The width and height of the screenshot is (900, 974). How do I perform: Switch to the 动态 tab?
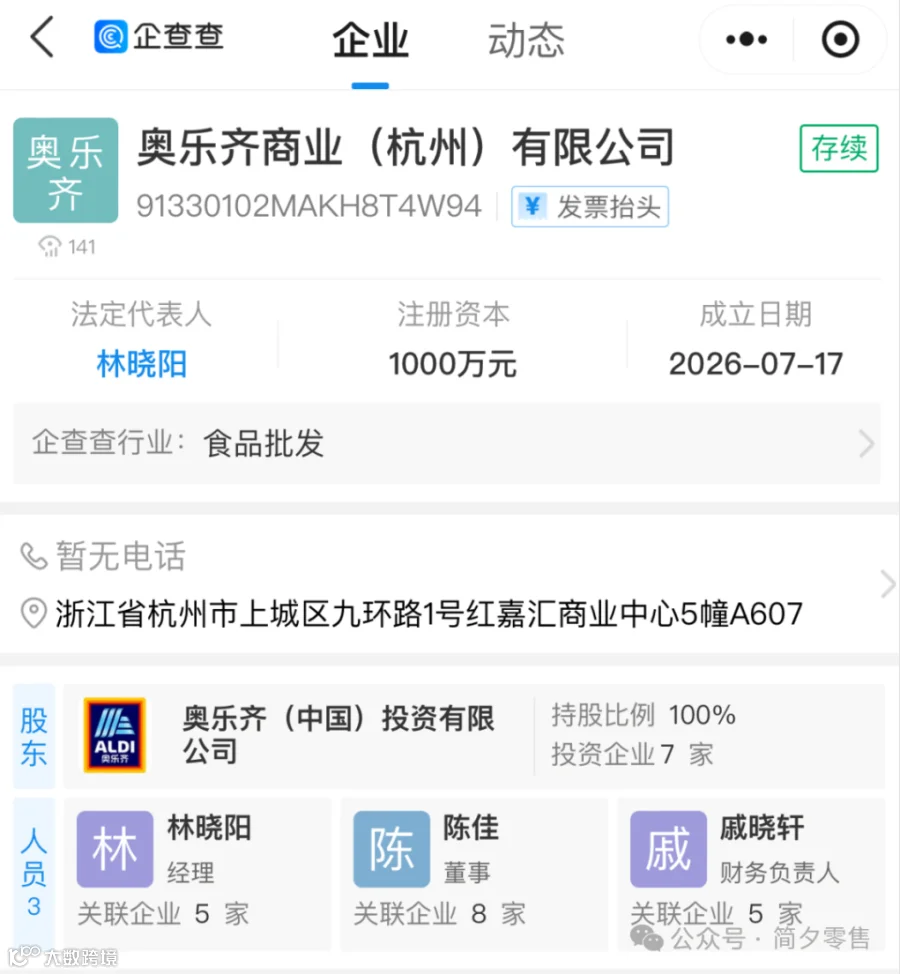pos(525,40)
